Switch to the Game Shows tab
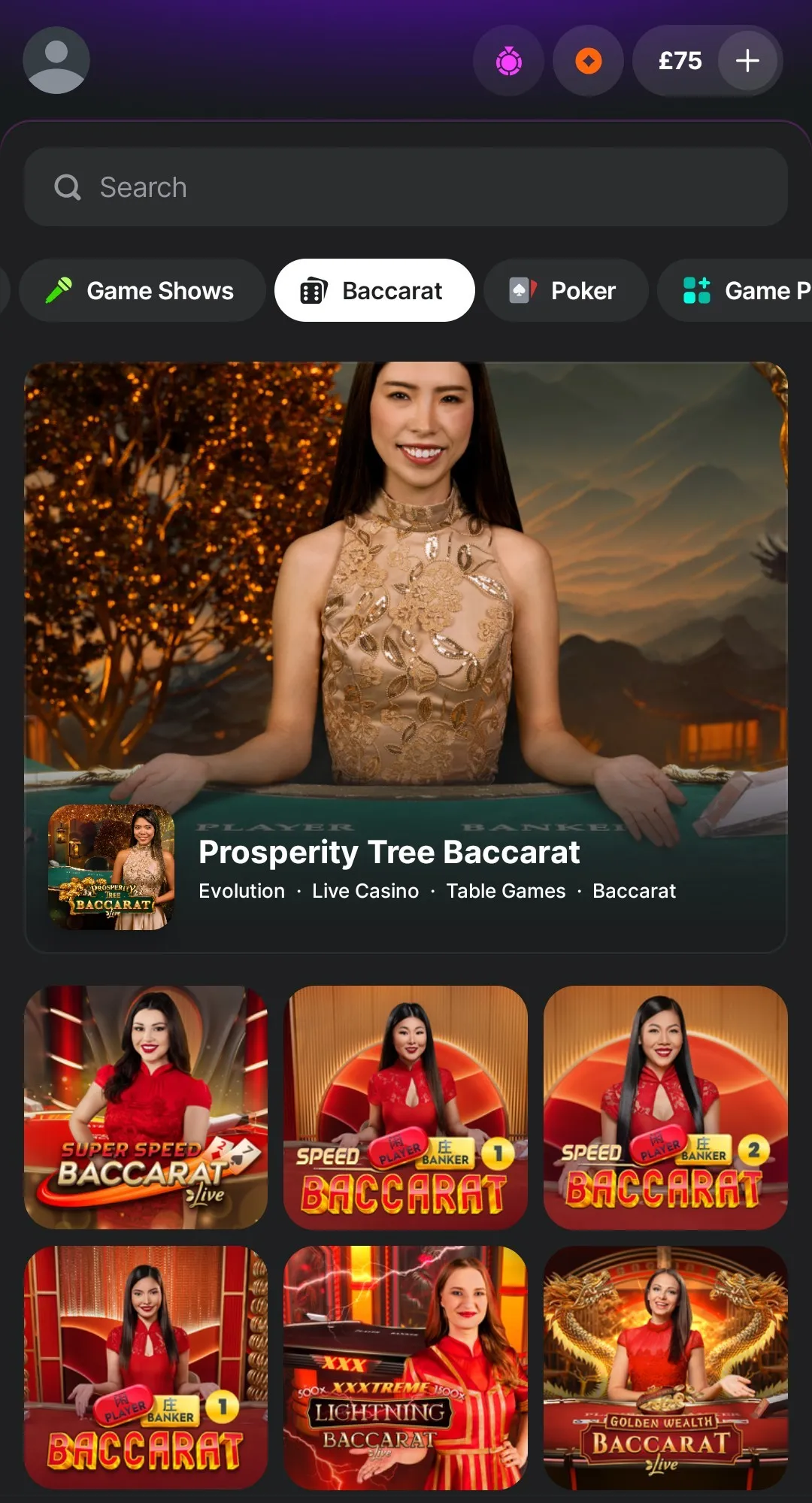This screenshot has height=1503, width=812. (143, 290)
